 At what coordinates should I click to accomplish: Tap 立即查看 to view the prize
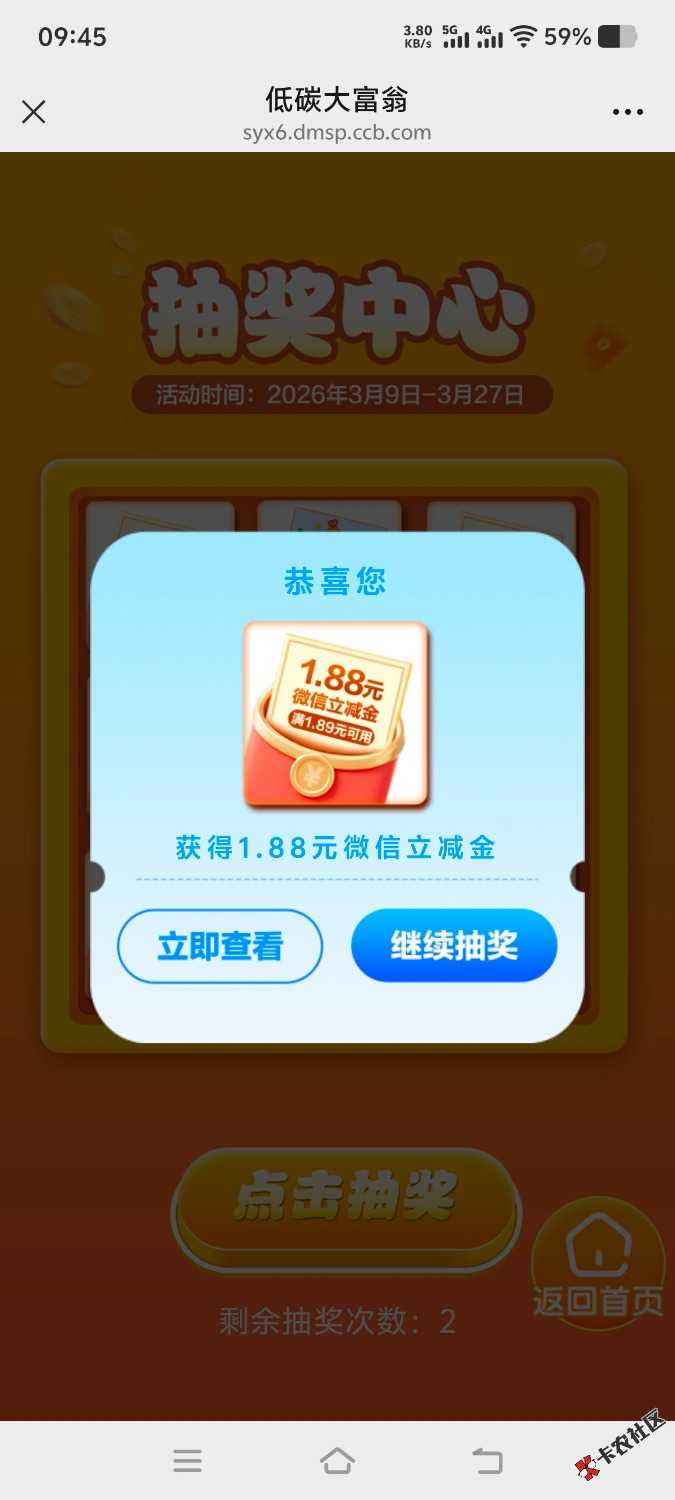coord(220,946)
